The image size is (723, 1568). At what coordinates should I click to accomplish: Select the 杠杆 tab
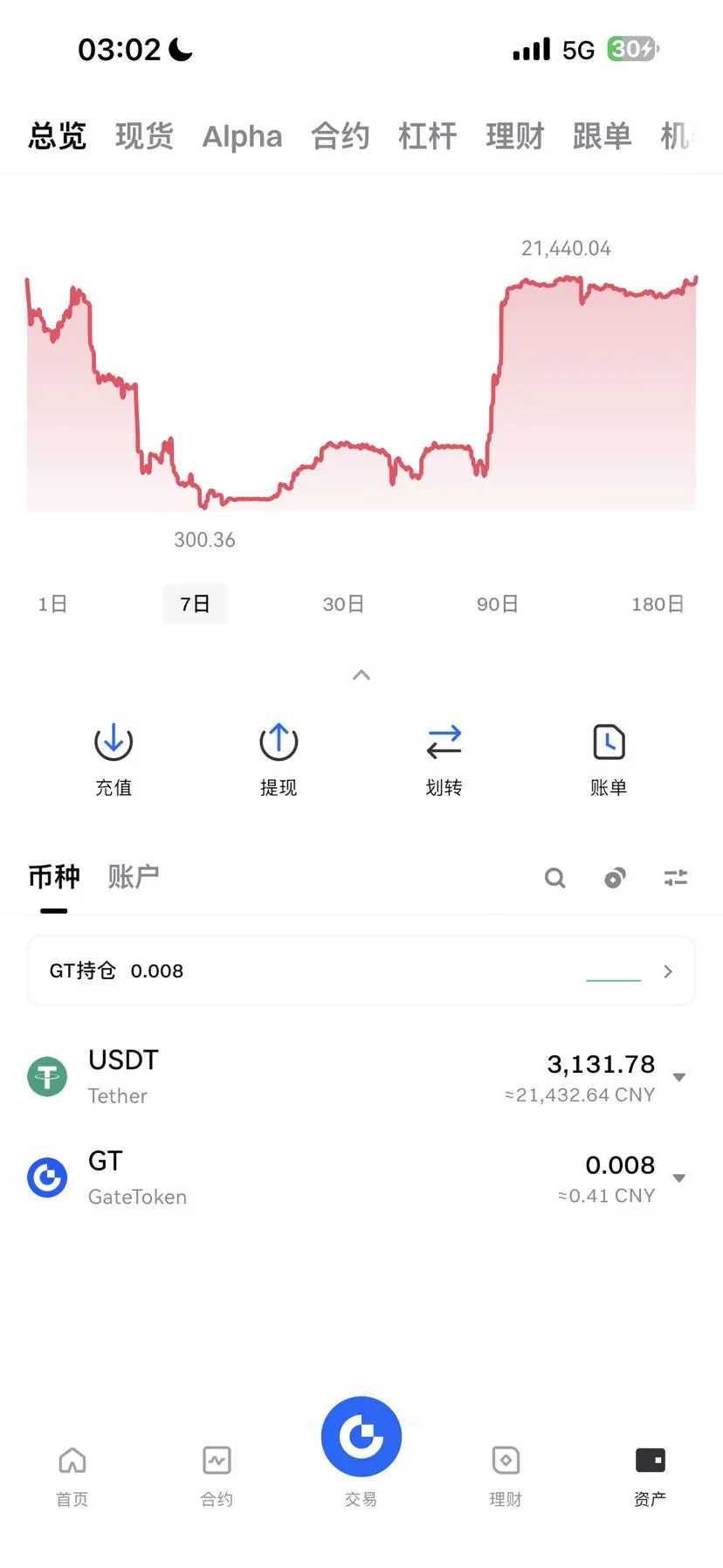tap(427, 136)
